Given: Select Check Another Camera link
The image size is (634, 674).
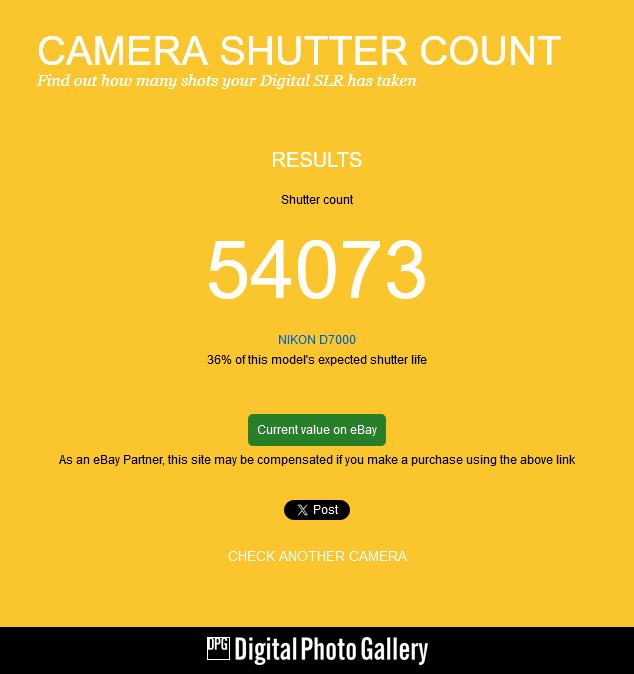Looking at the screenshot, I should click(x=317, y=556).
